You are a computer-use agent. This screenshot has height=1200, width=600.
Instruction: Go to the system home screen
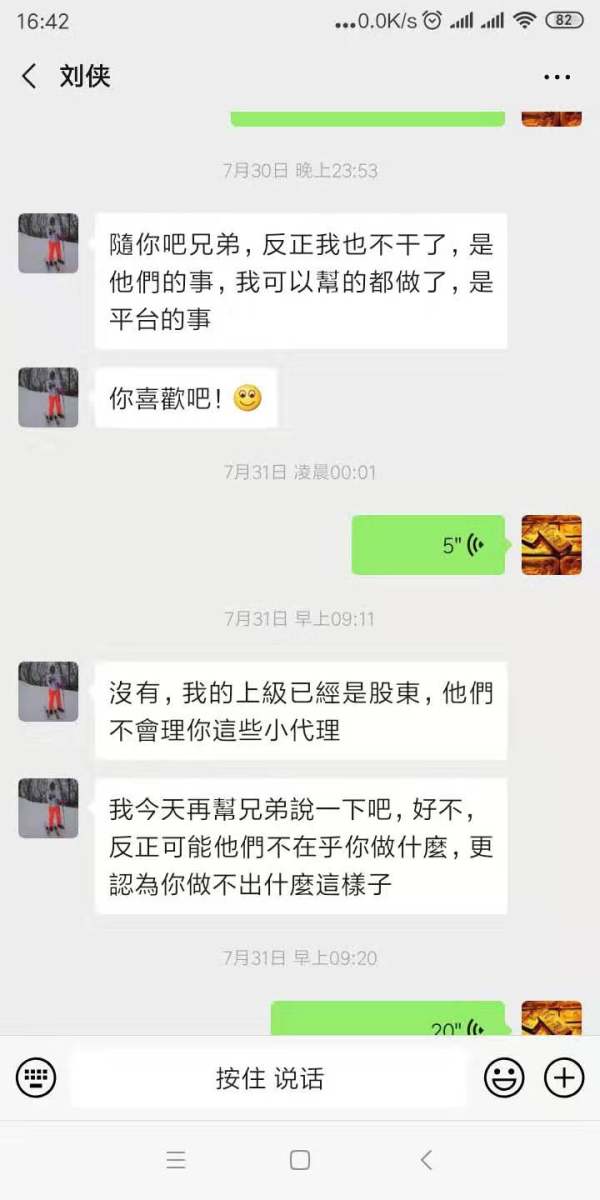coord(299,1160)
